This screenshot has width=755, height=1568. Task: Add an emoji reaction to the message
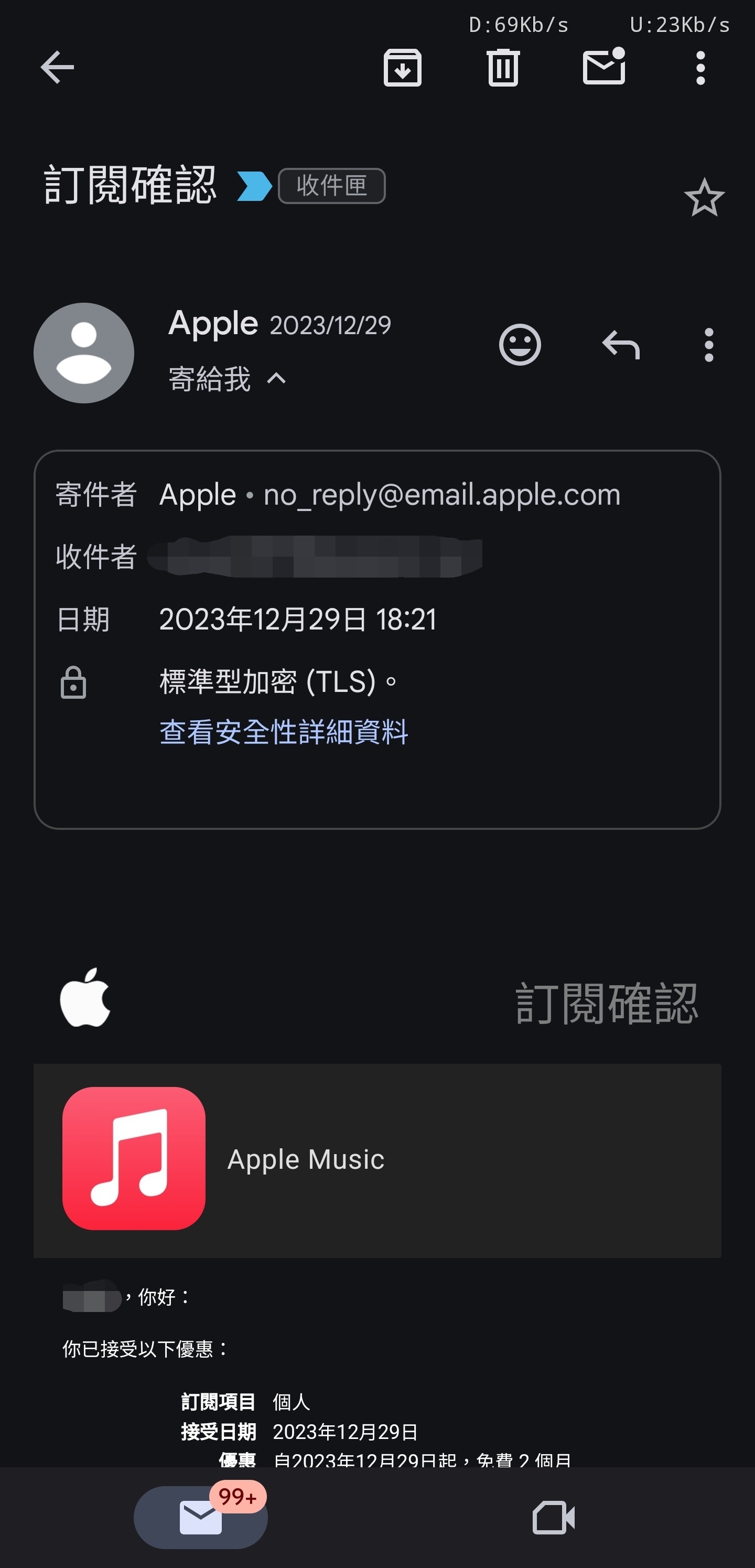(x=520, y=345)
